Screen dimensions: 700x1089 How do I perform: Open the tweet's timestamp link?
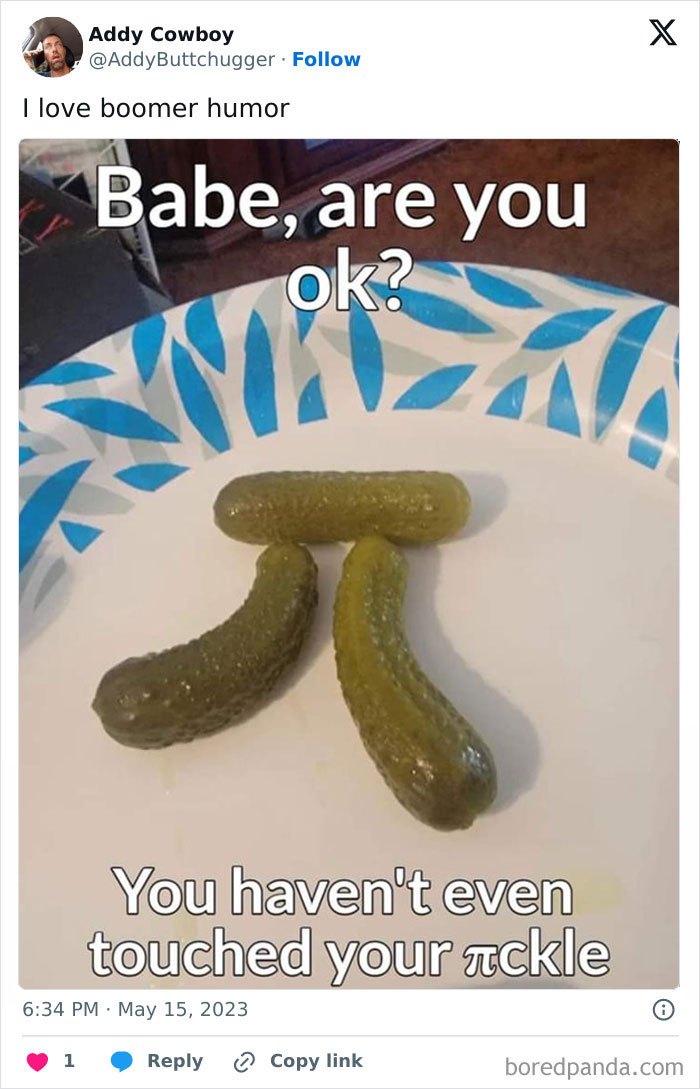coord(135,1009)
